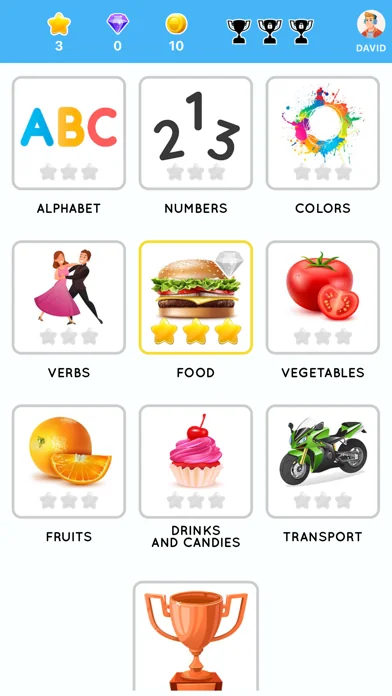Open the Fruits category
Screen dimensions: 392x696
(x=69, y=462)
